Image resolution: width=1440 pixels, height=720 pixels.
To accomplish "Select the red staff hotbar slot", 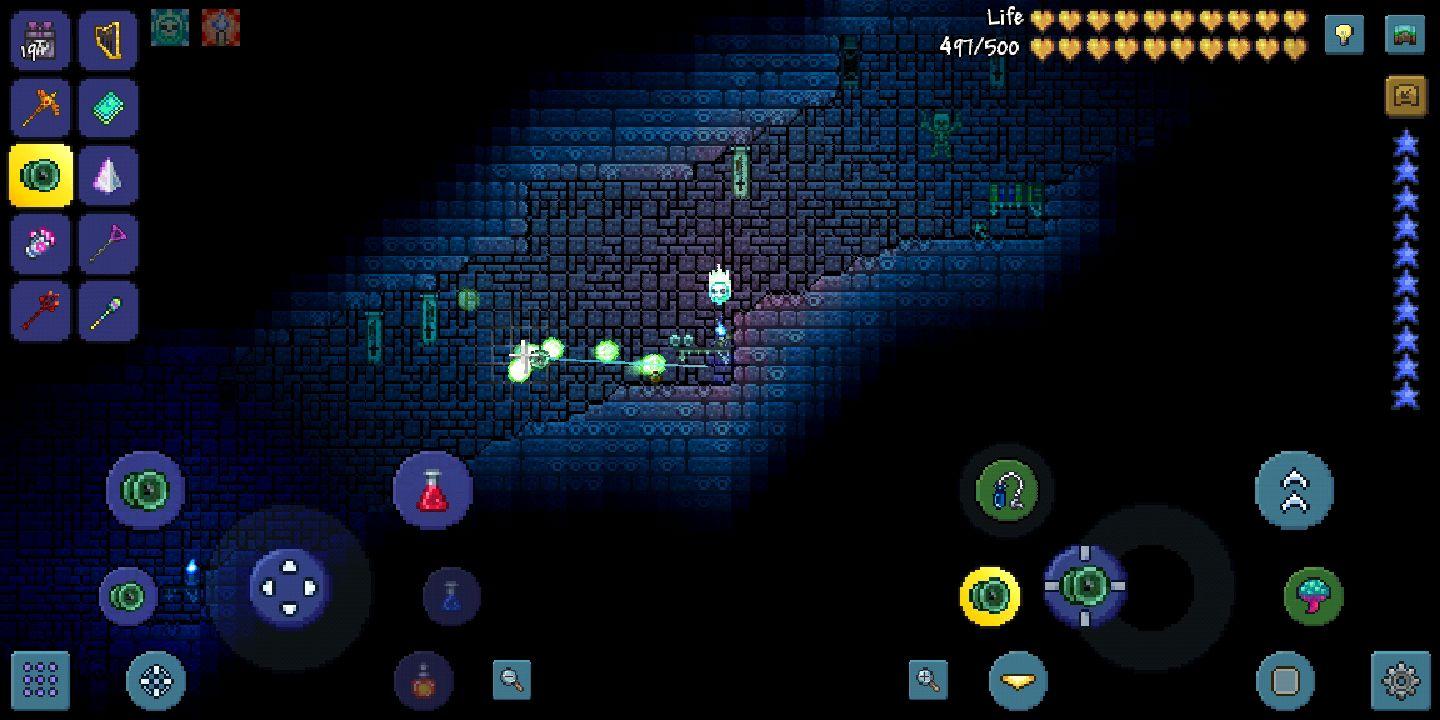I will tap(41, 311).
